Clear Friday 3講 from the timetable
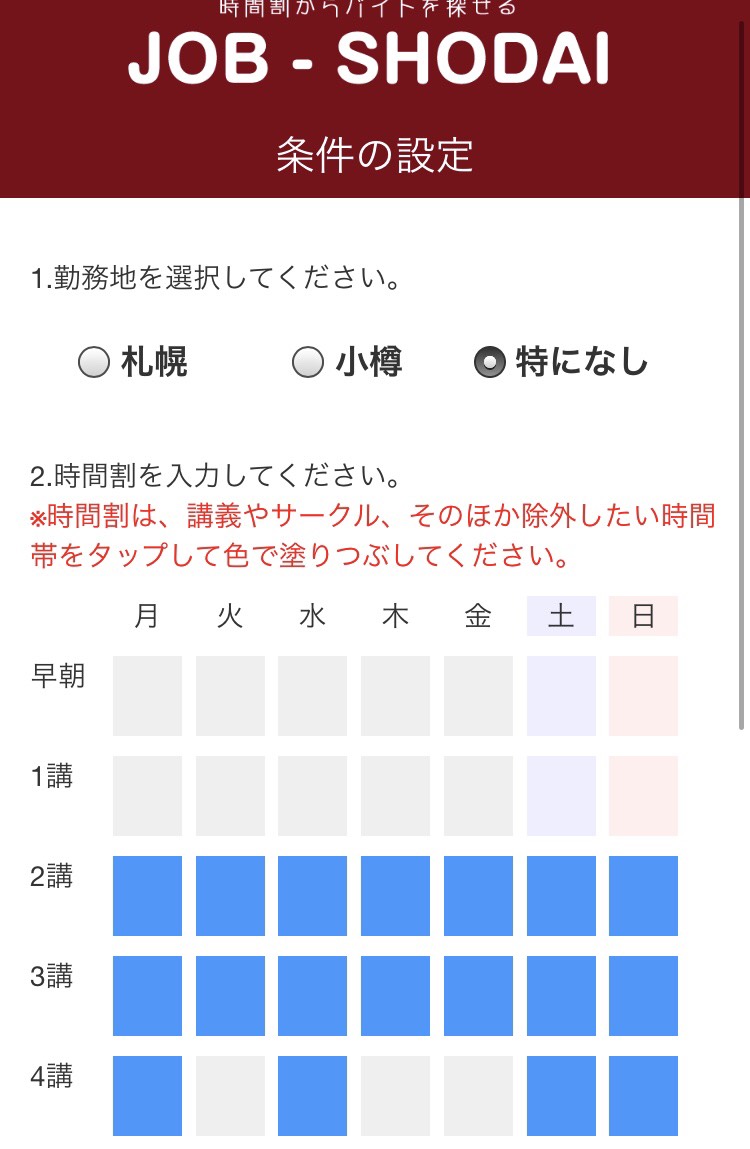Screen dimensions: 750x1149 click(478, 996)
